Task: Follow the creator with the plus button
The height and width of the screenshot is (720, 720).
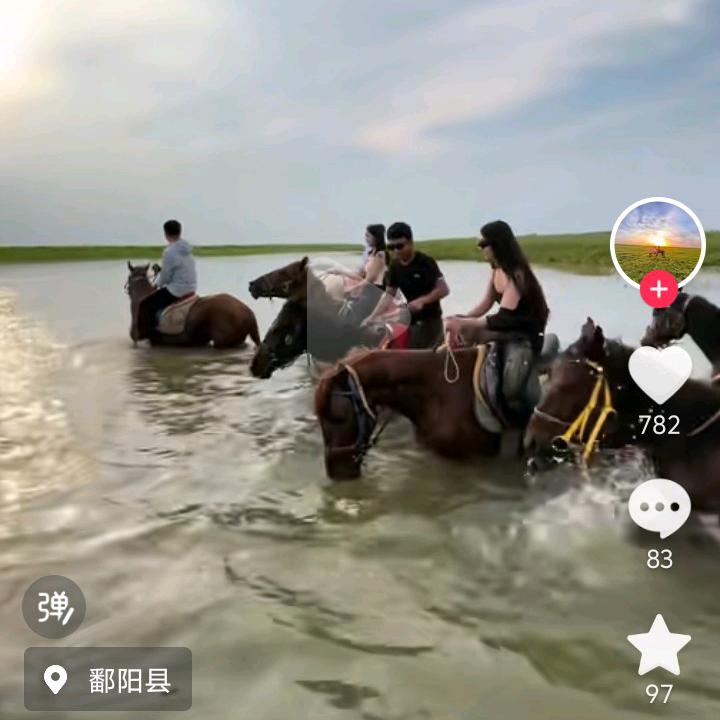Action: [658, 290]
